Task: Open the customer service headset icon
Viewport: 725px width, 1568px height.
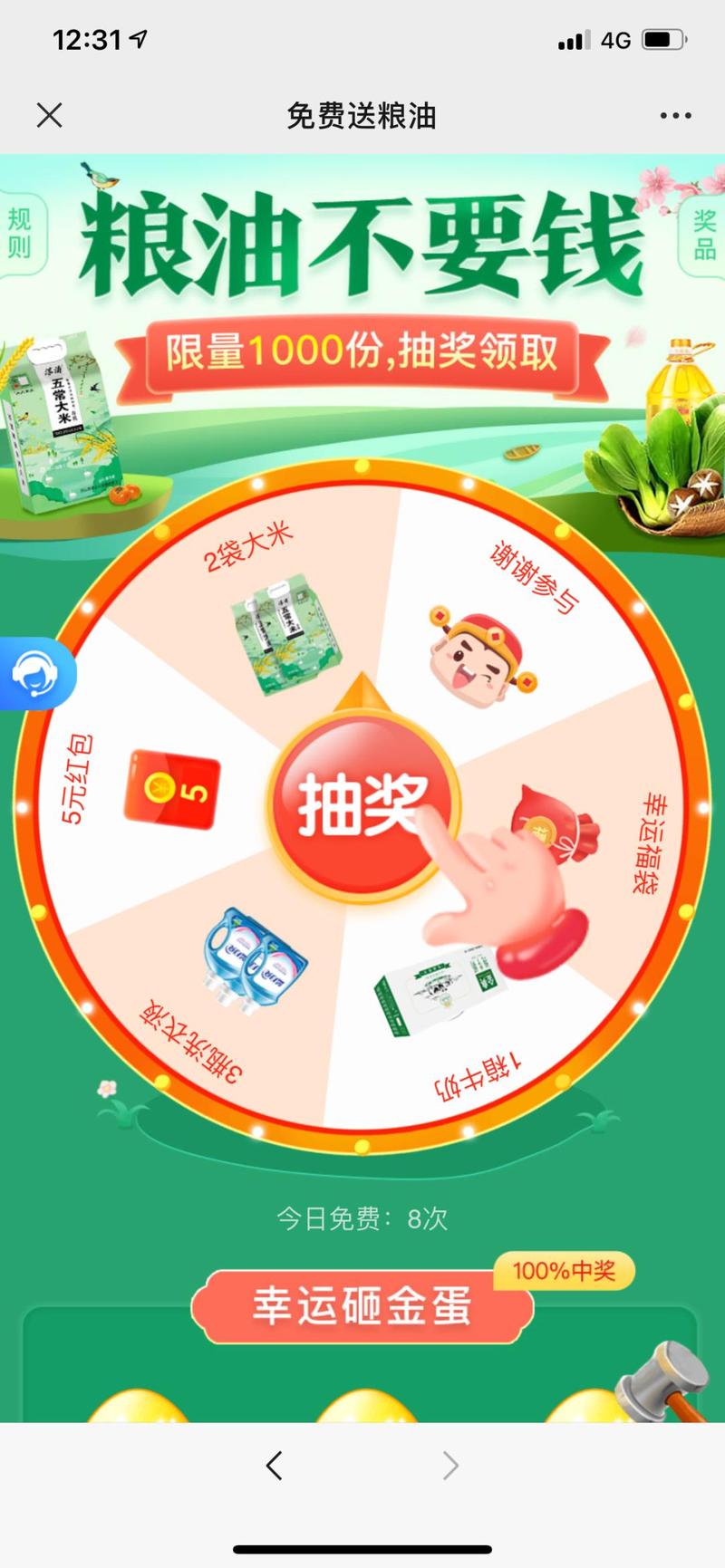Action: (x=34, y=674)
